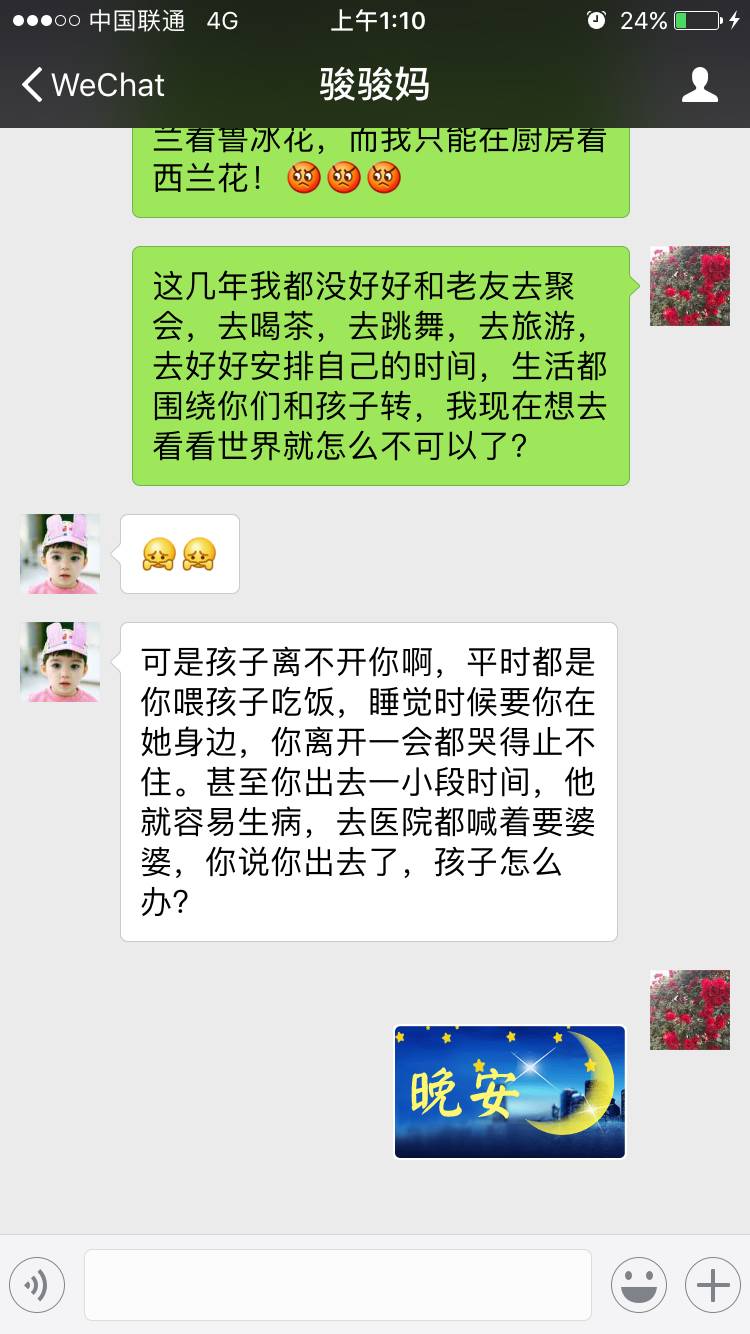
Task: Go back to the WeChat chat list
Action: coord(92,85)
